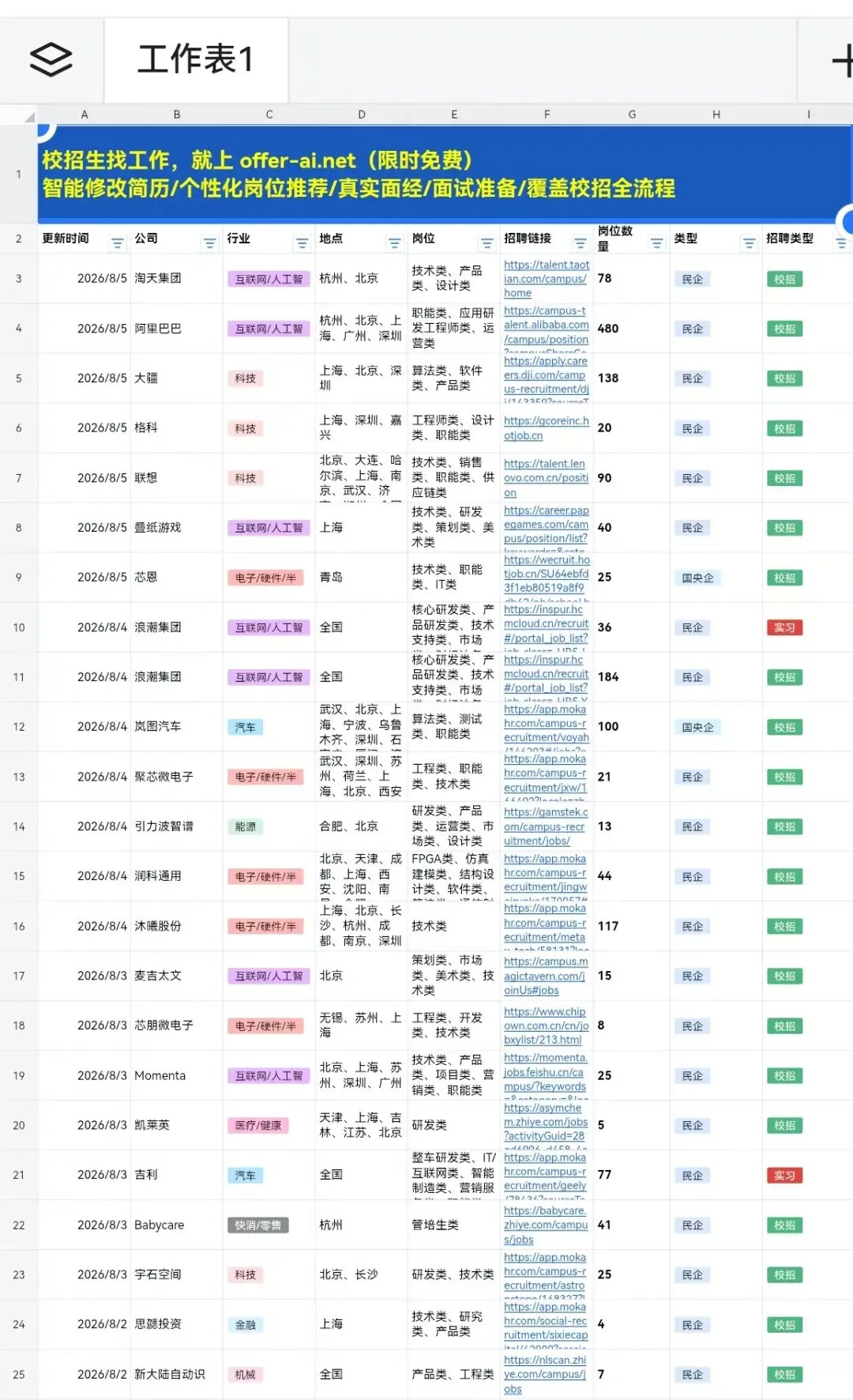Open the sheets list layers icon
The width and height of the screenshot is (853, 1400).
[51, 59]
